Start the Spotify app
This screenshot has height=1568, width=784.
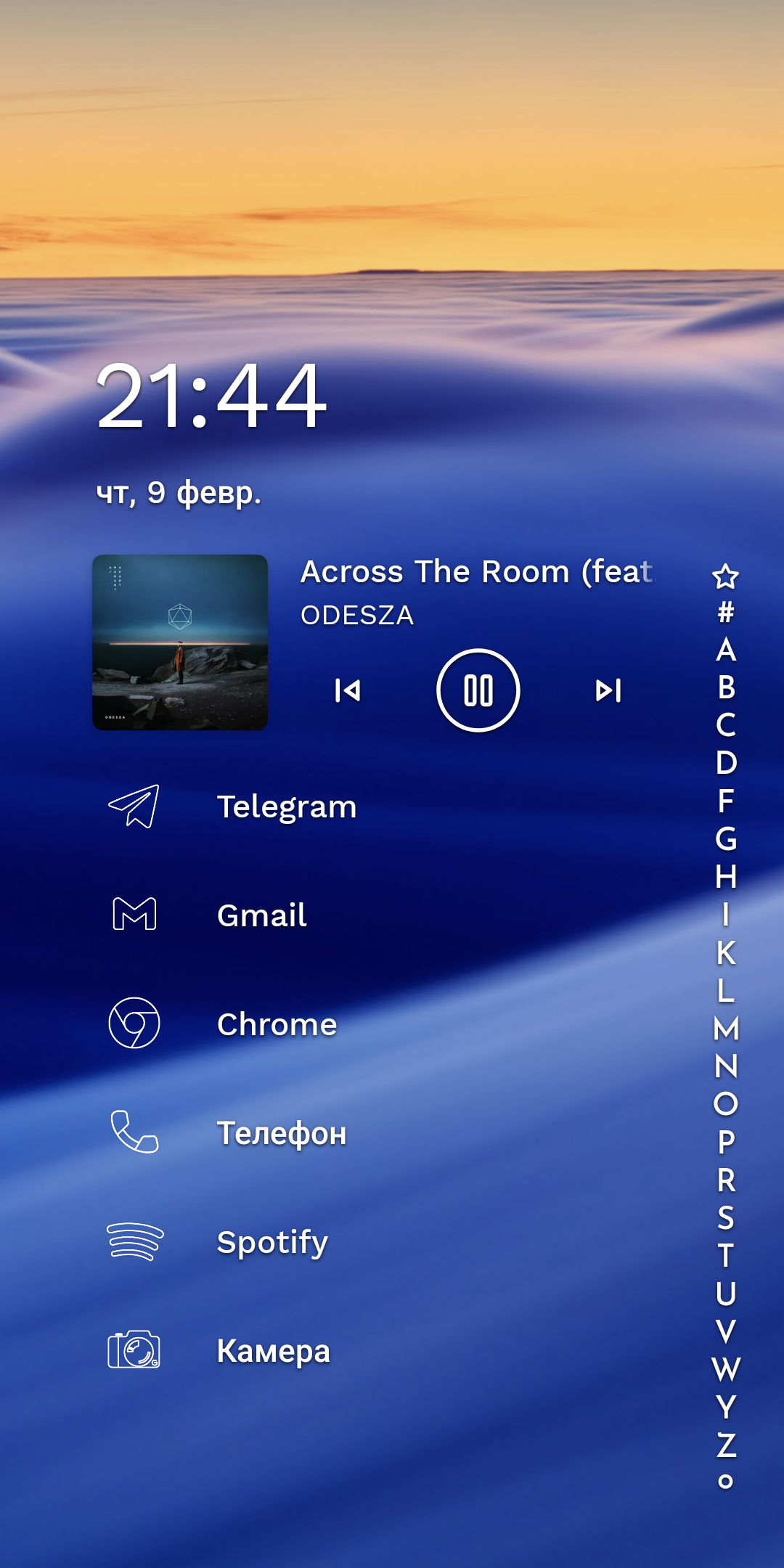tap(272, 1242)
